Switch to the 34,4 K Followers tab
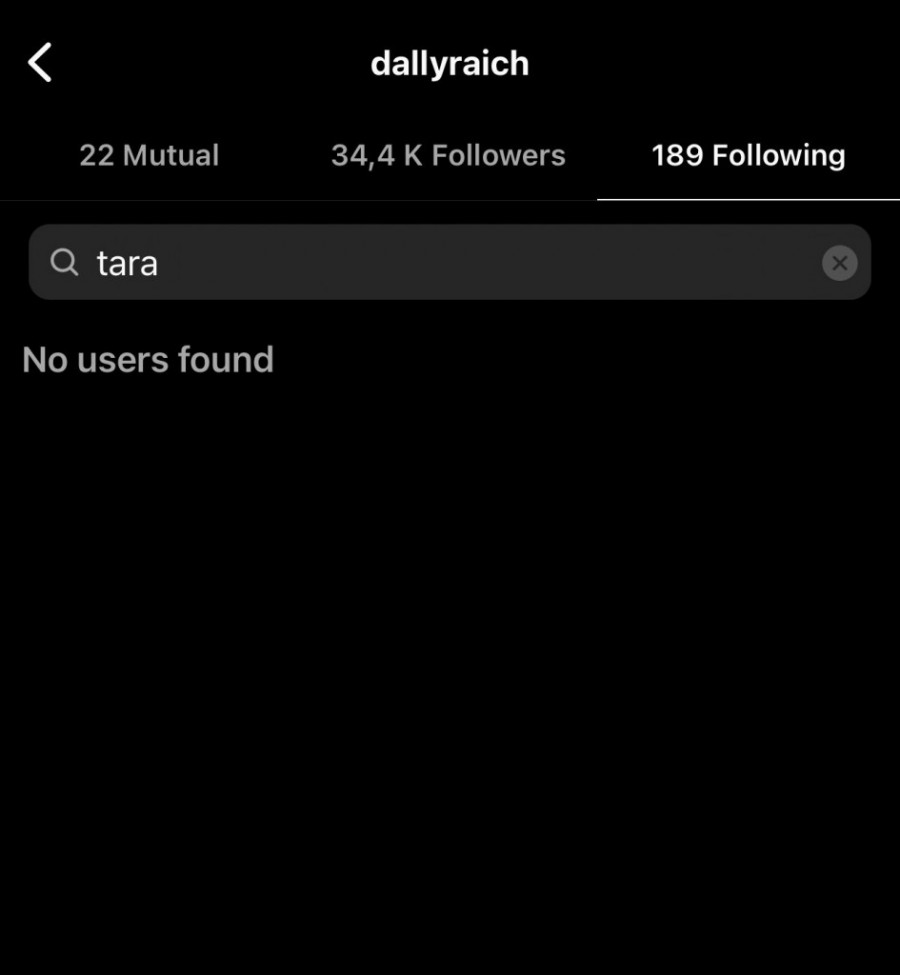Screen dimensions: 900x975 coord(448,155)
